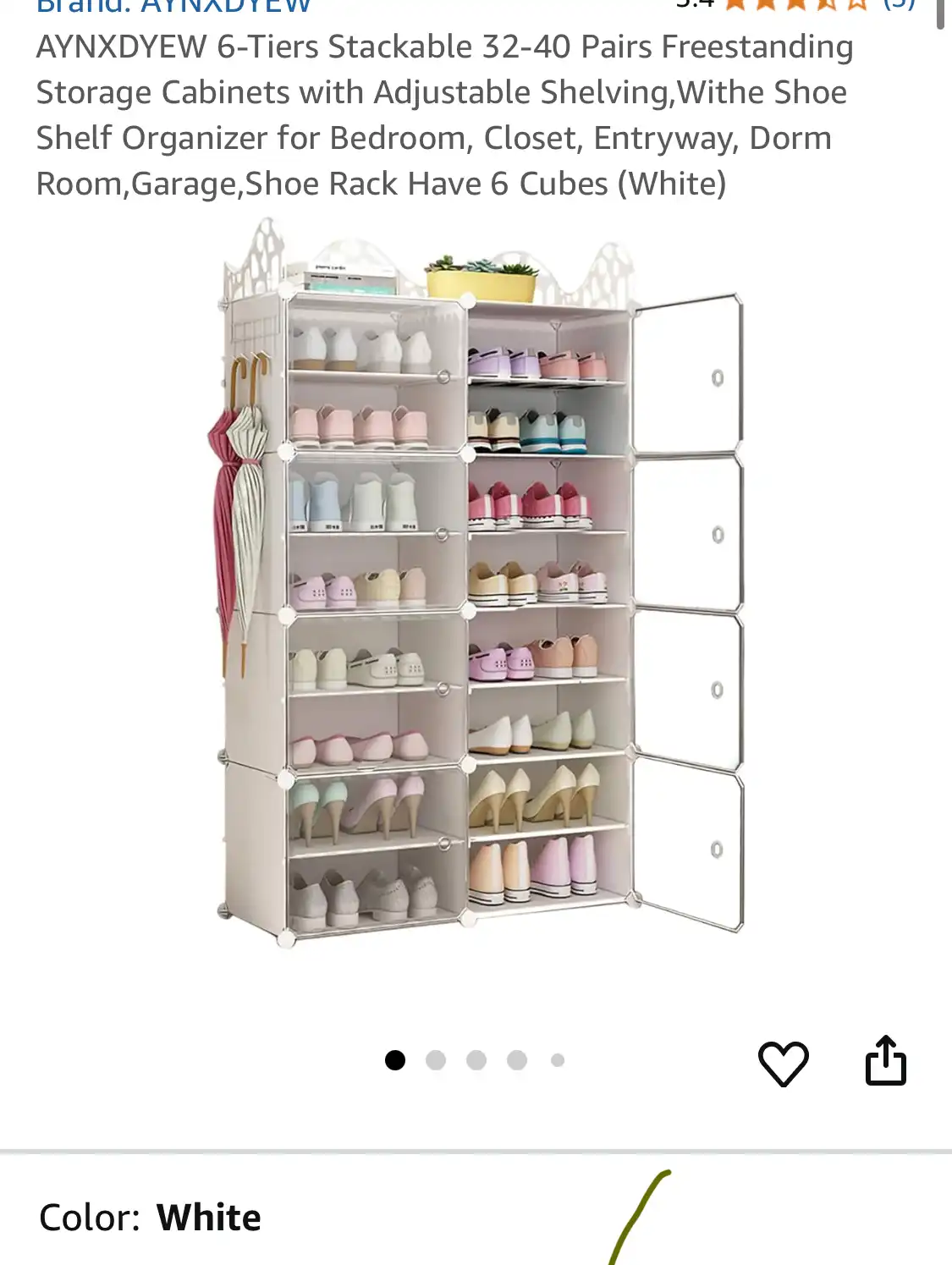
Task: Visit the AYNXDYEW brand link
Action: pos(173,7)
